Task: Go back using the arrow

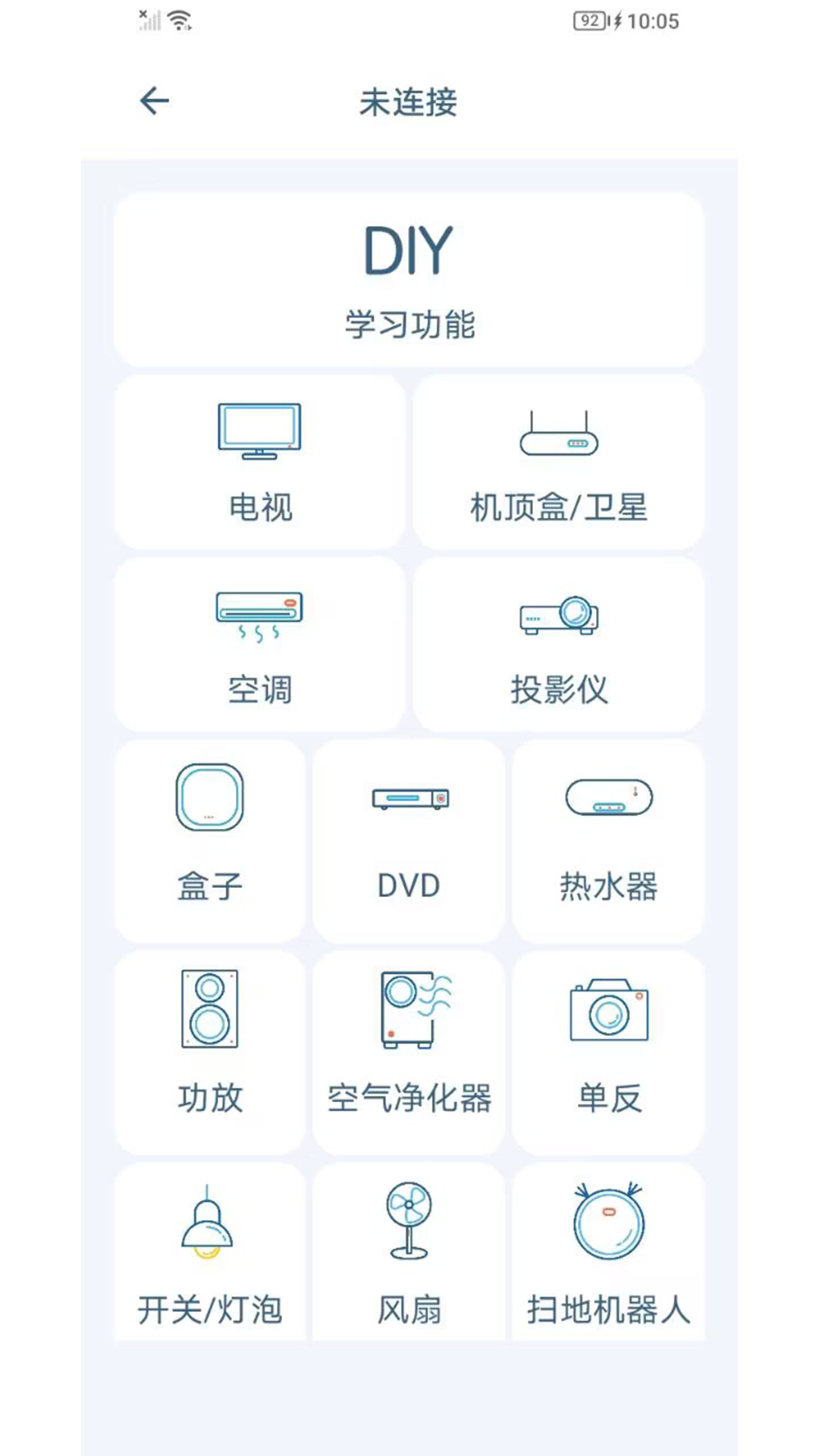Action: [x=154, y=100]
